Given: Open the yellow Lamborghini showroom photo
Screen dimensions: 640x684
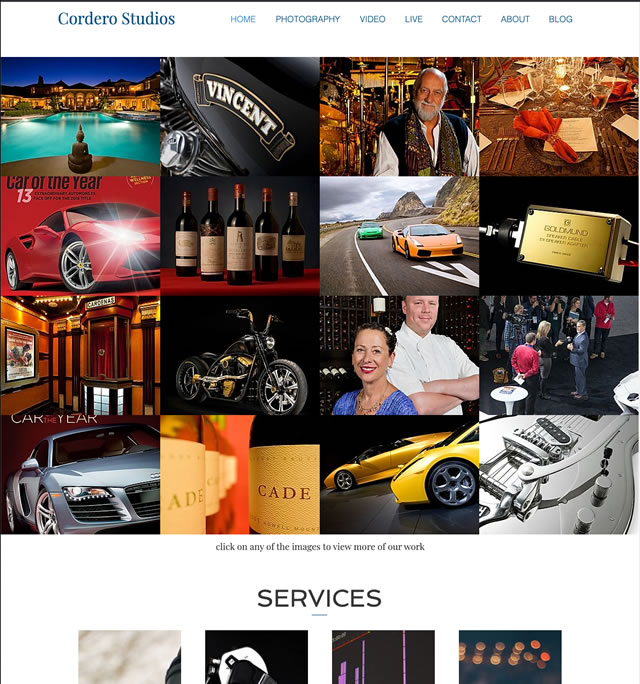Looking at the screenshot, I should tap(399, 475).
